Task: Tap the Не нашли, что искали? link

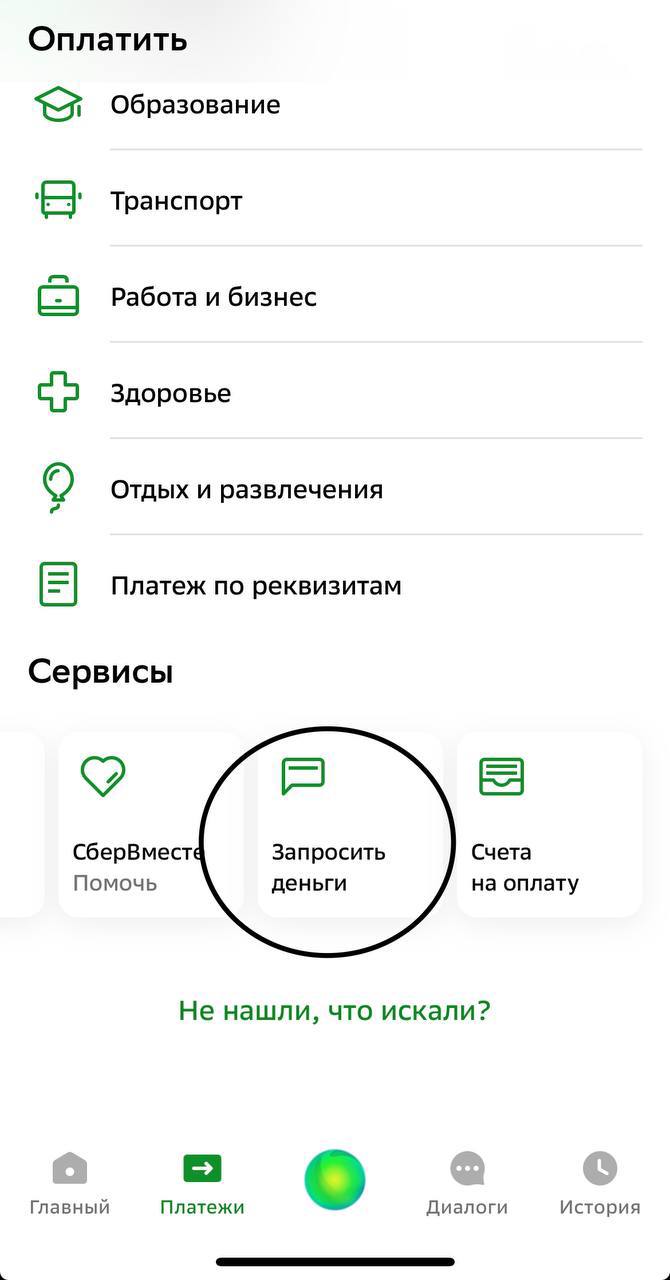Action: pyautogui.click(x=334, y=1010)
